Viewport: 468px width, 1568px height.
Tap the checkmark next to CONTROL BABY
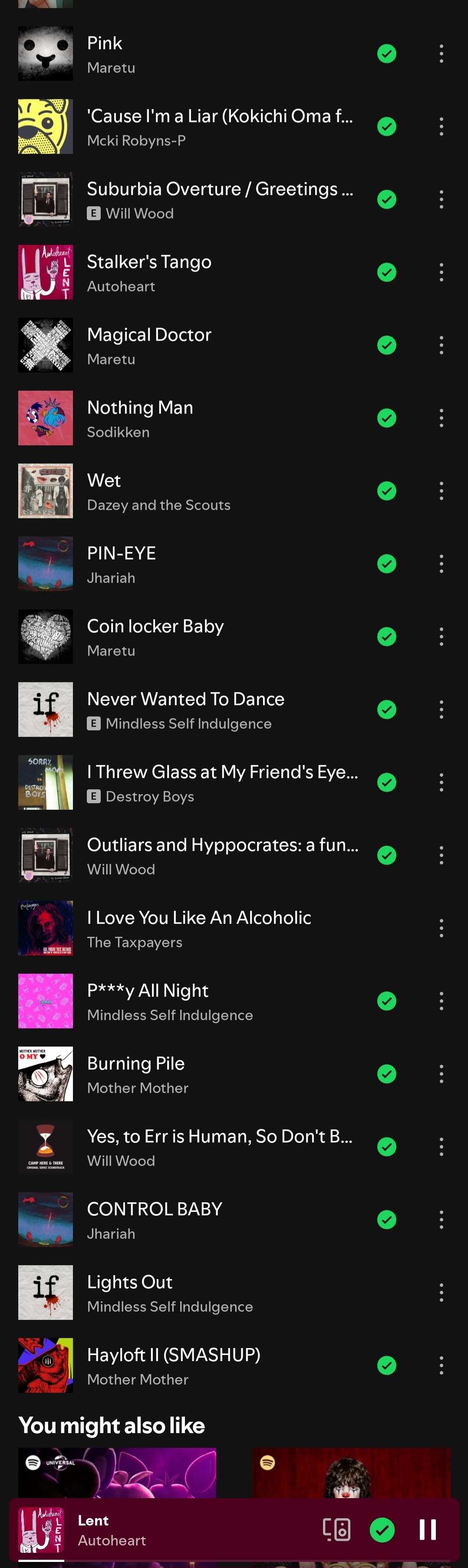386,1219
